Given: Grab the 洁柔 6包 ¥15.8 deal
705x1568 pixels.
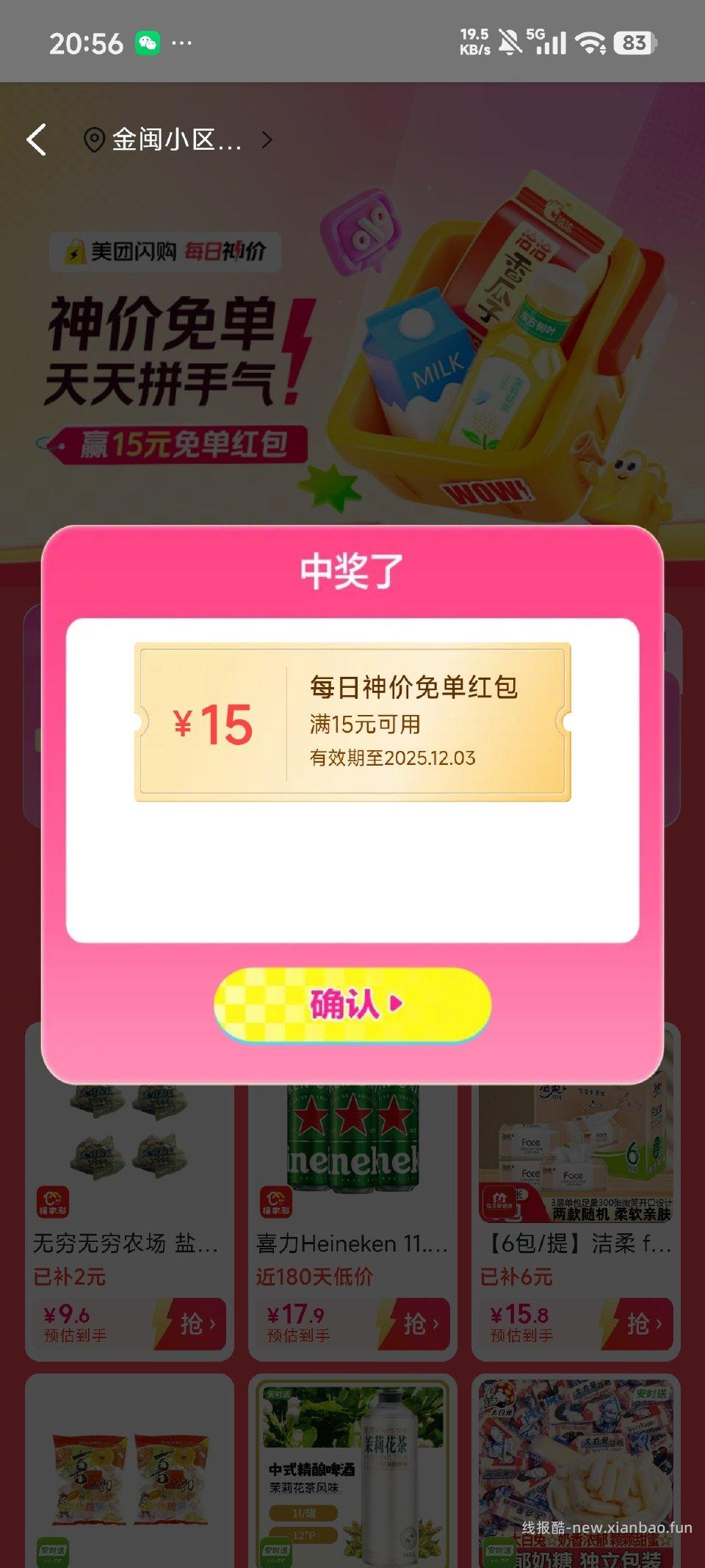Looking at the screenshot, I should tap(637, 1324).
